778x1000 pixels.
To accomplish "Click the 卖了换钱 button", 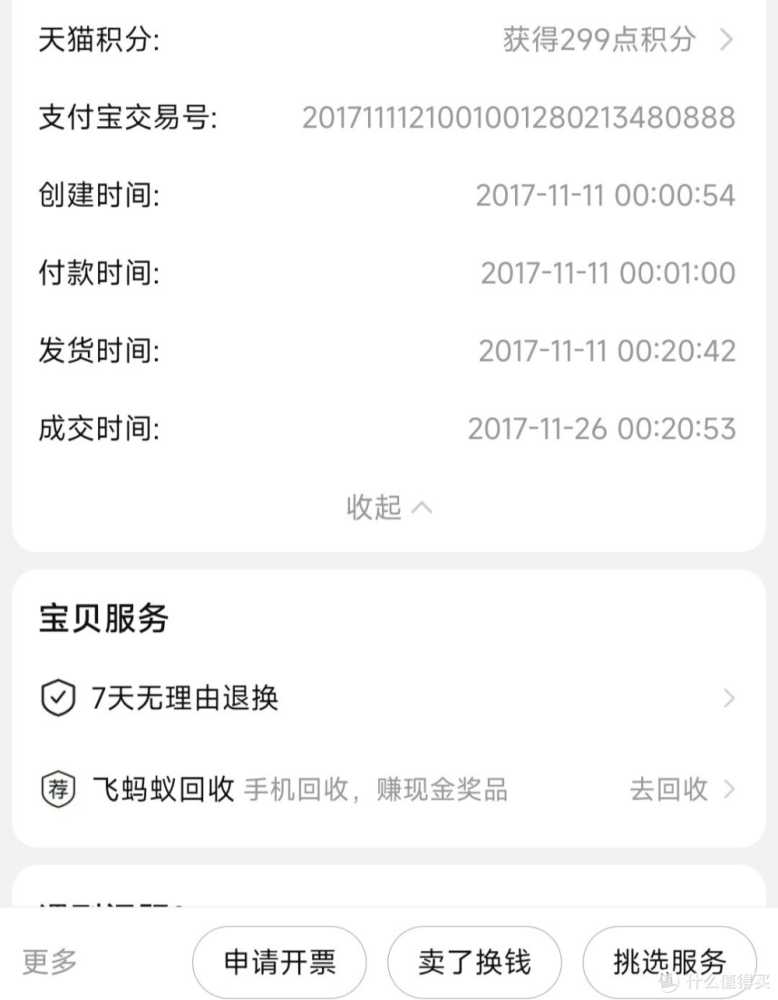I will [x=475, y=961].
